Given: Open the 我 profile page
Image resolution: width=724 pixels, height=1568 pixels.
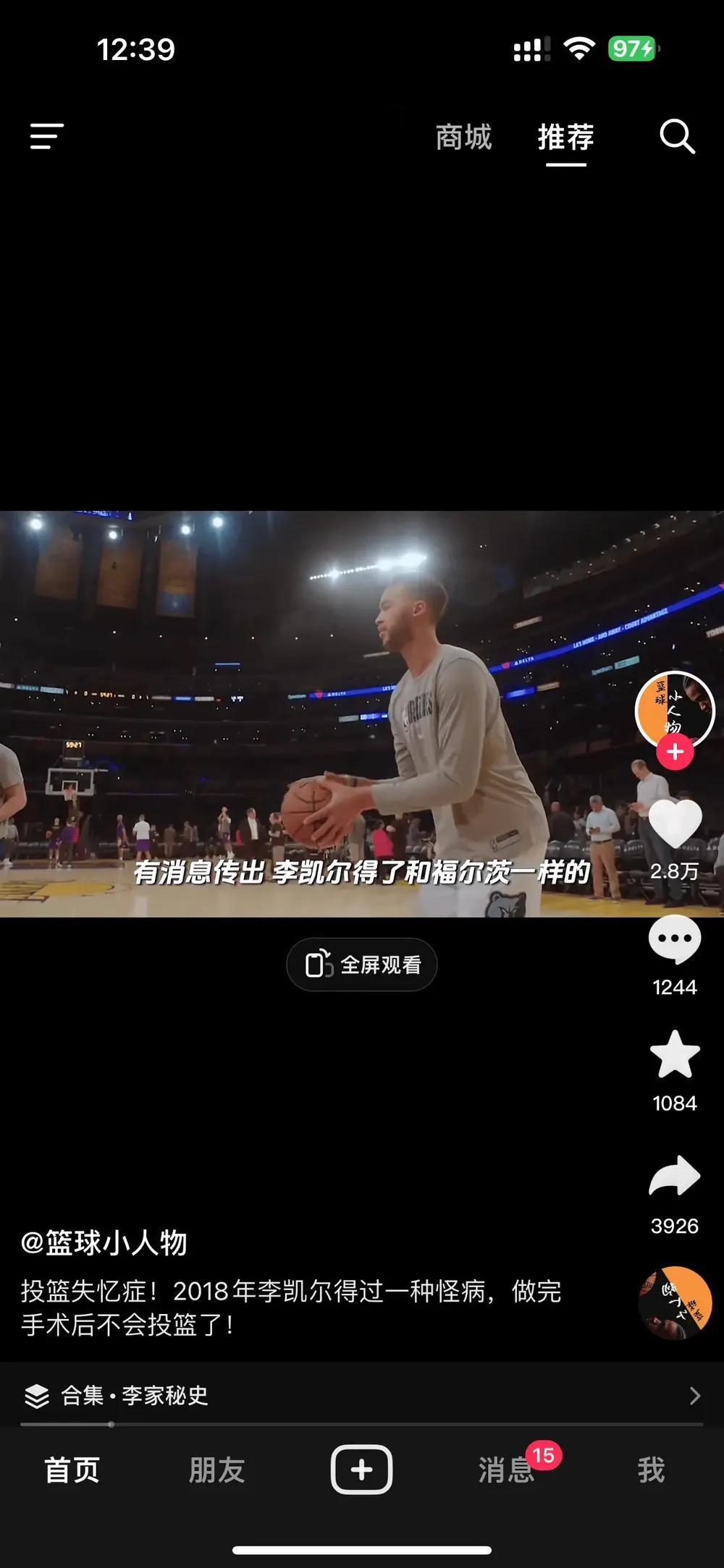Looking at the screenshot, I should point(652,1469).
